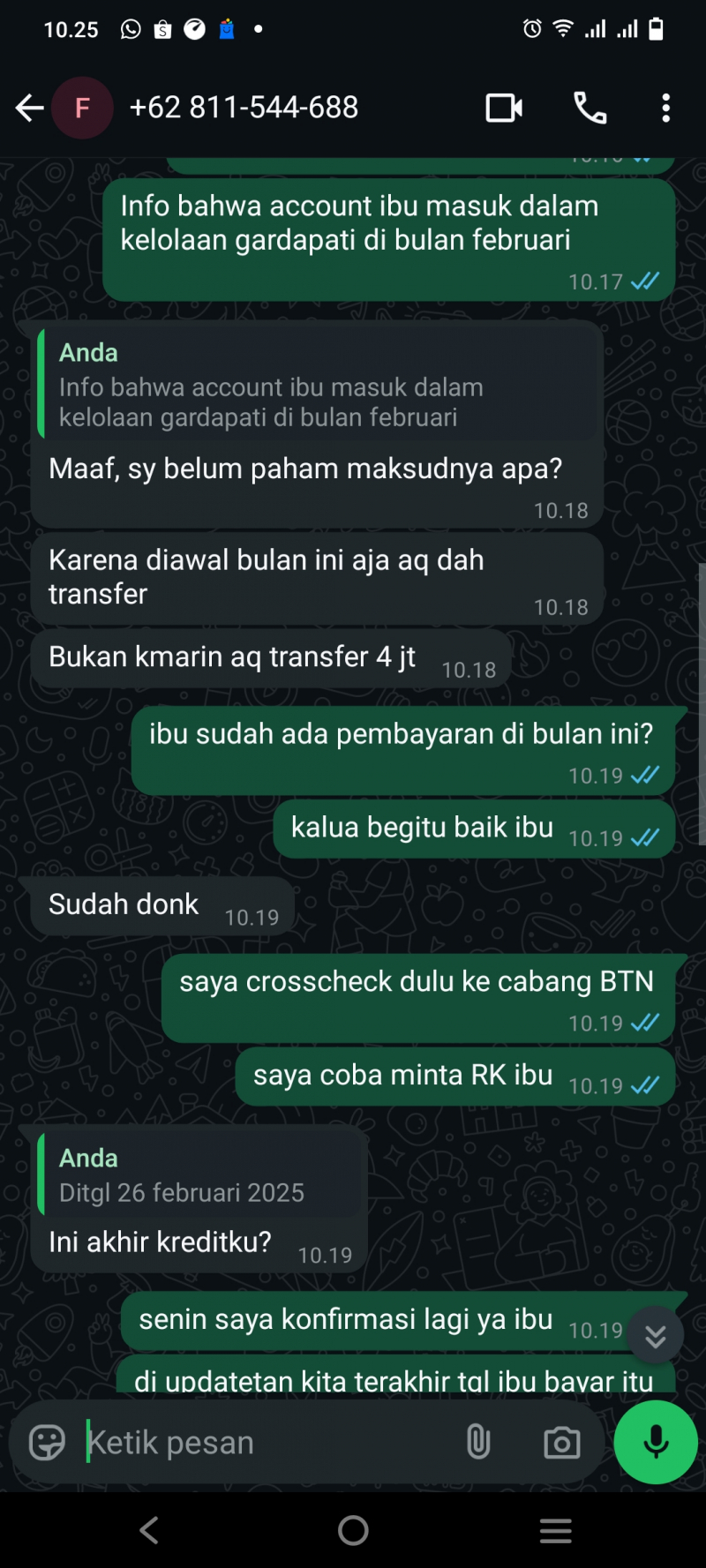Open the system recent apps view
706x1568 pixels.
tap(556, 1530)
